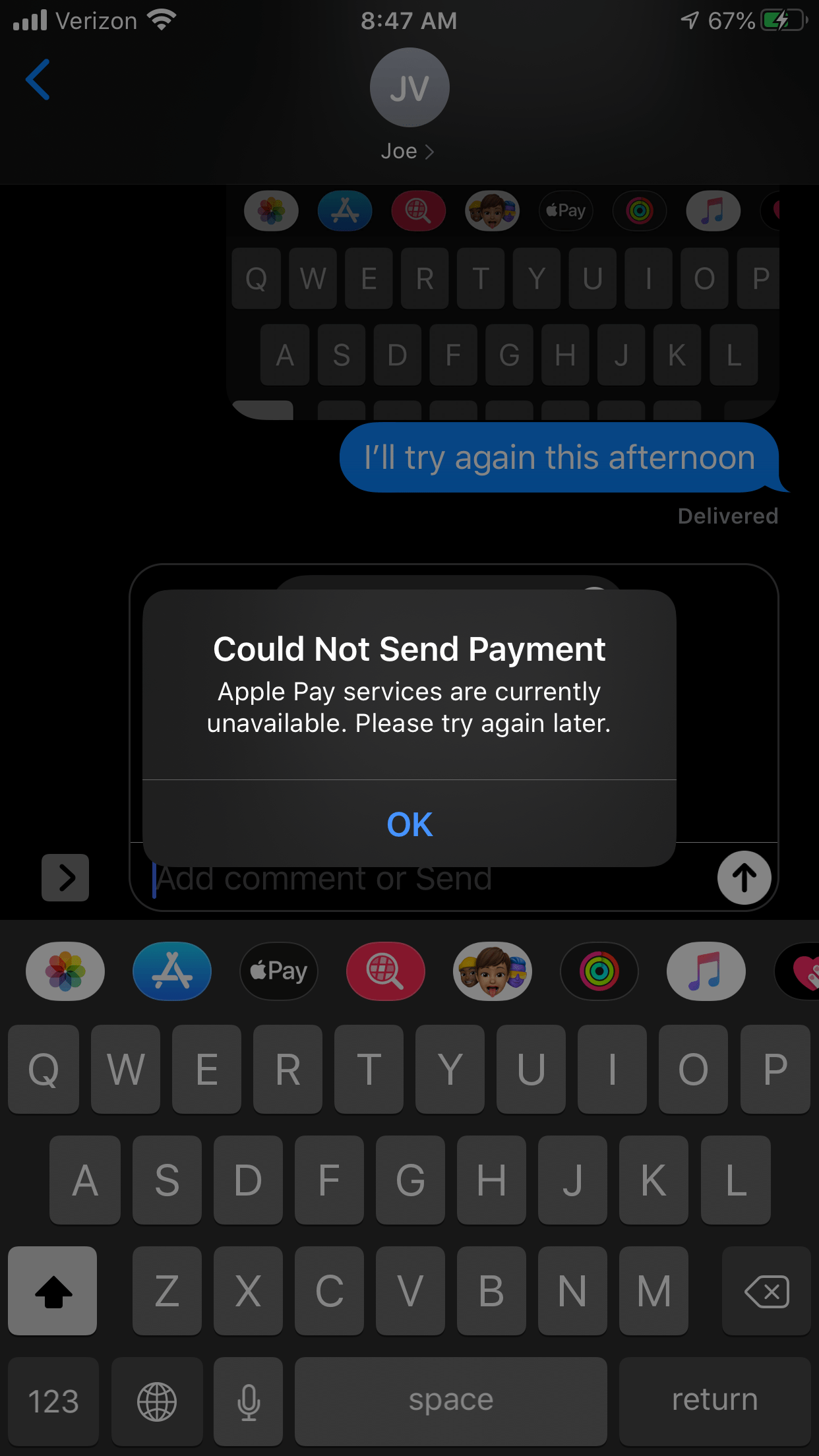Tap the microphone dictation key
This screenshot has height=1456, width=819.
pyautogui.click(x=249, y=1399)
